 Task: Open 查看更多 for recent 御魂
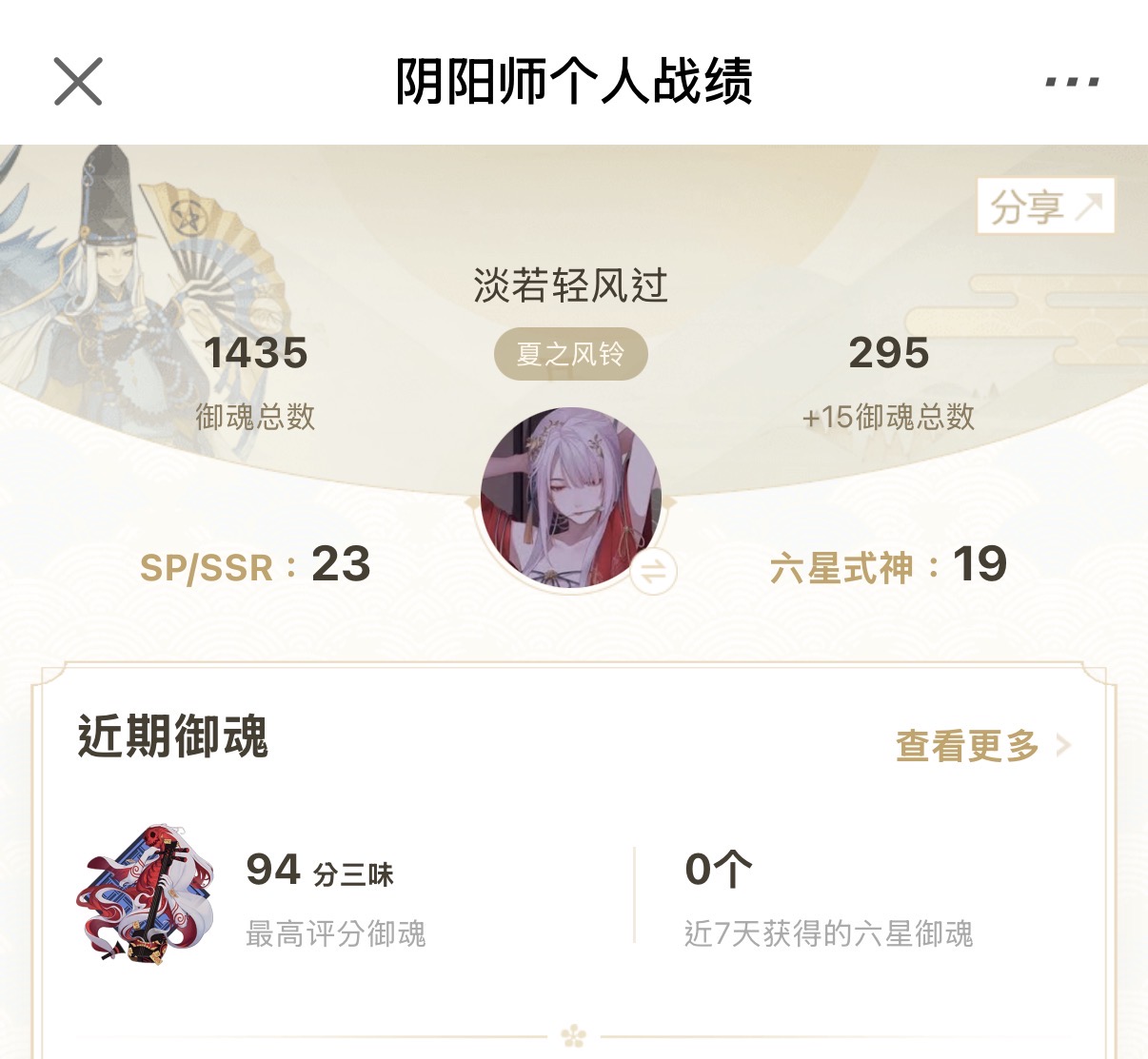click(982, 746)
